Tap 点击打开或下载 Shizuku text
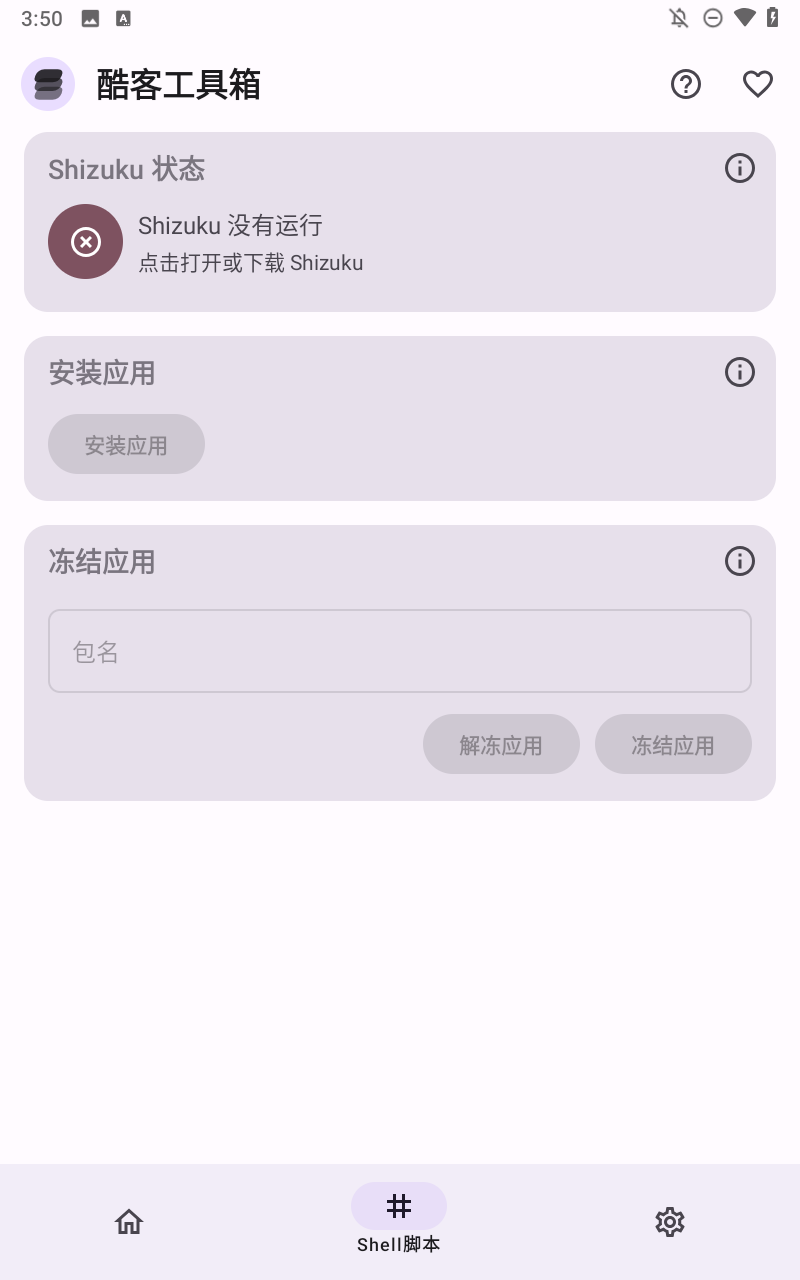This screenshot has height=1280, width=800. (250, 263)
